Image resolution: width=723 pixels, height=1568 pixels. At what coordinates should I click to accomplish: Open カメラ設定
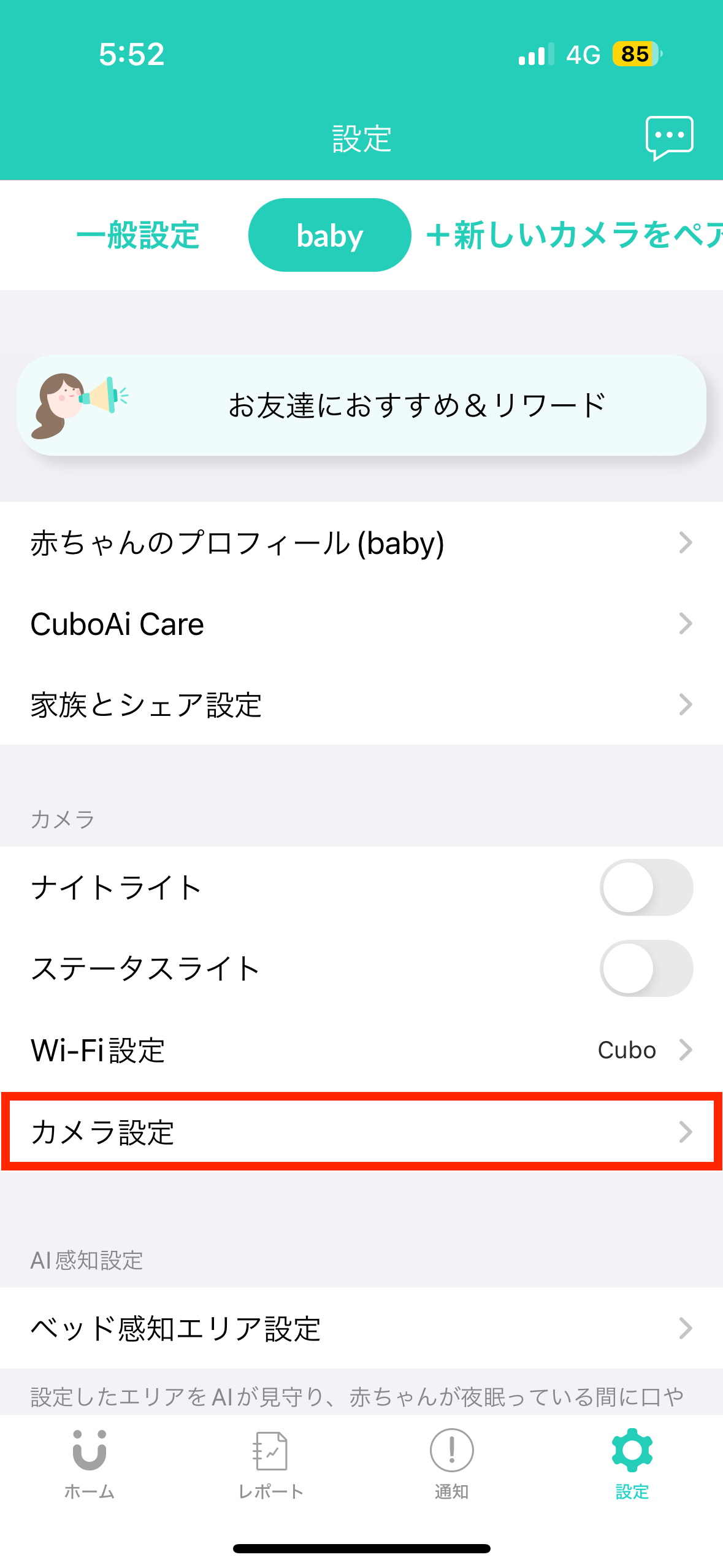361,1131
